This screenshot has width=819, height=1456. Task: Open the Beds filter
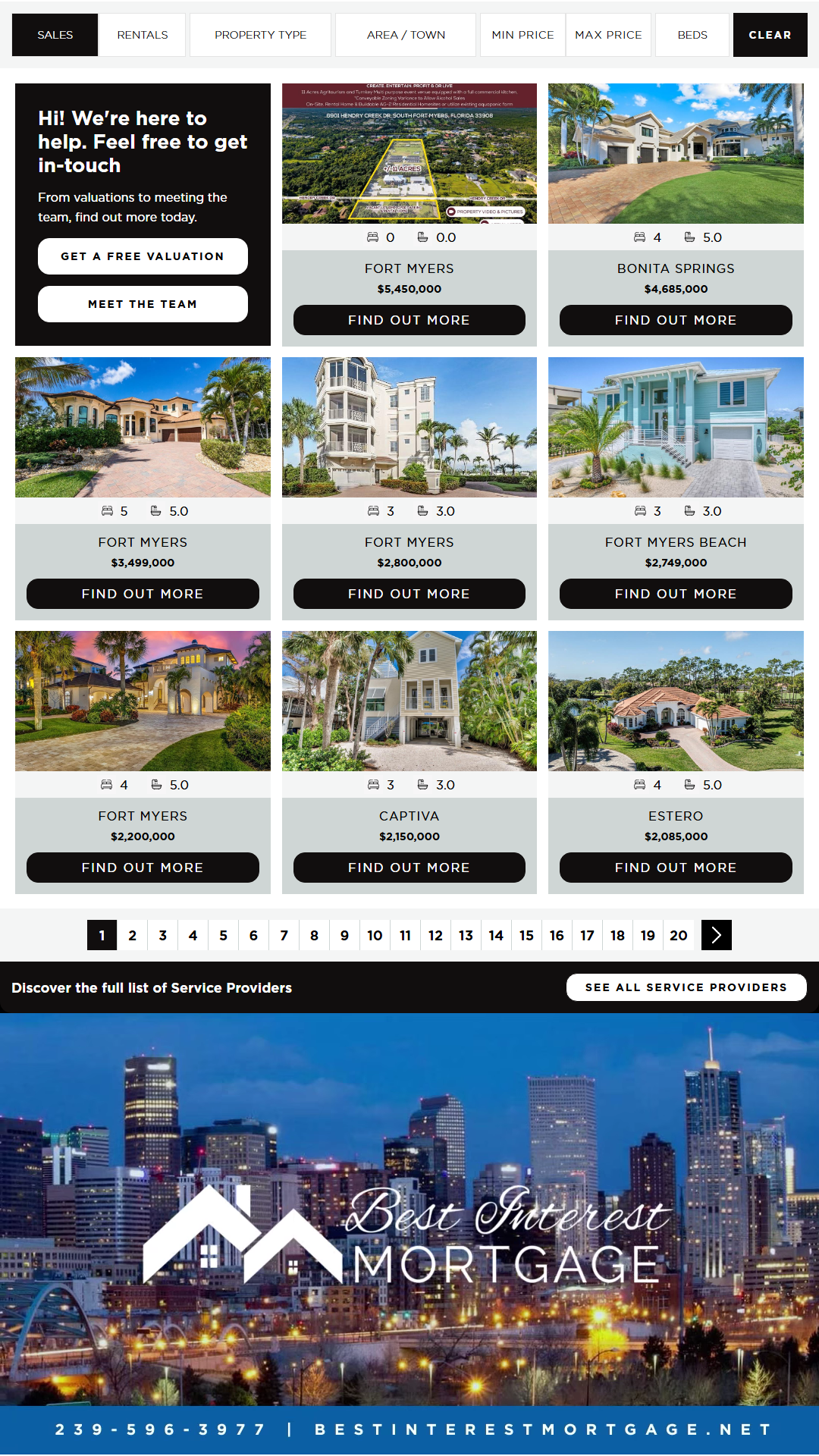click(692, 35)
